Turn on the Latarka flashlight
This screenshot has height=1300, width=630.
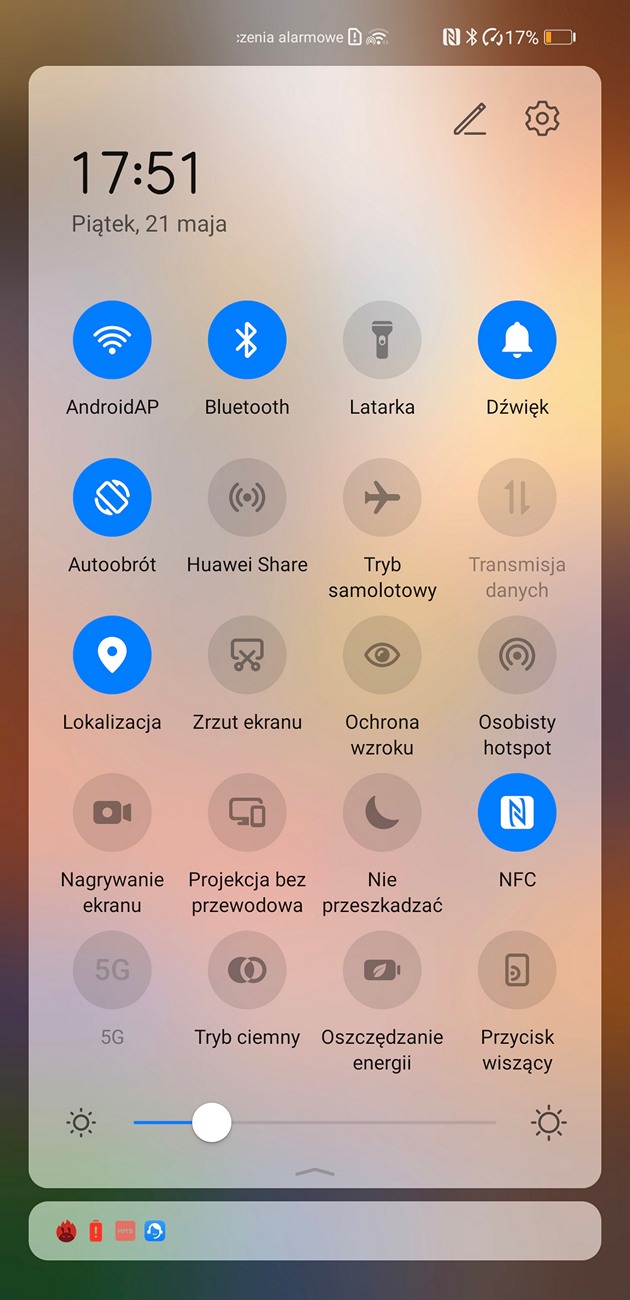tap(382, 340)
